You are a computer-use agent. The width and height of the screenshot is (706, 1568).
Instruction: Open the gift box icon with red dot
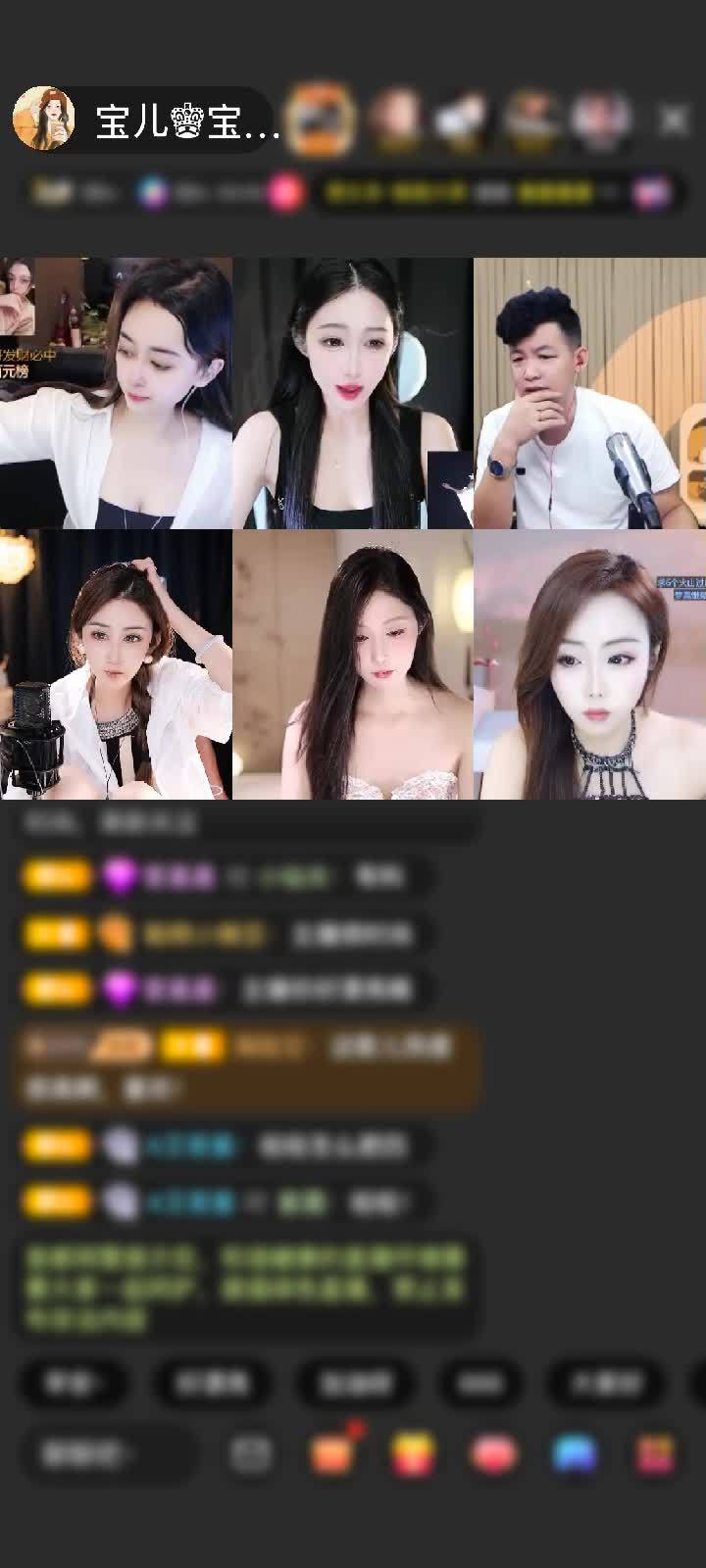click(332, 1453)
